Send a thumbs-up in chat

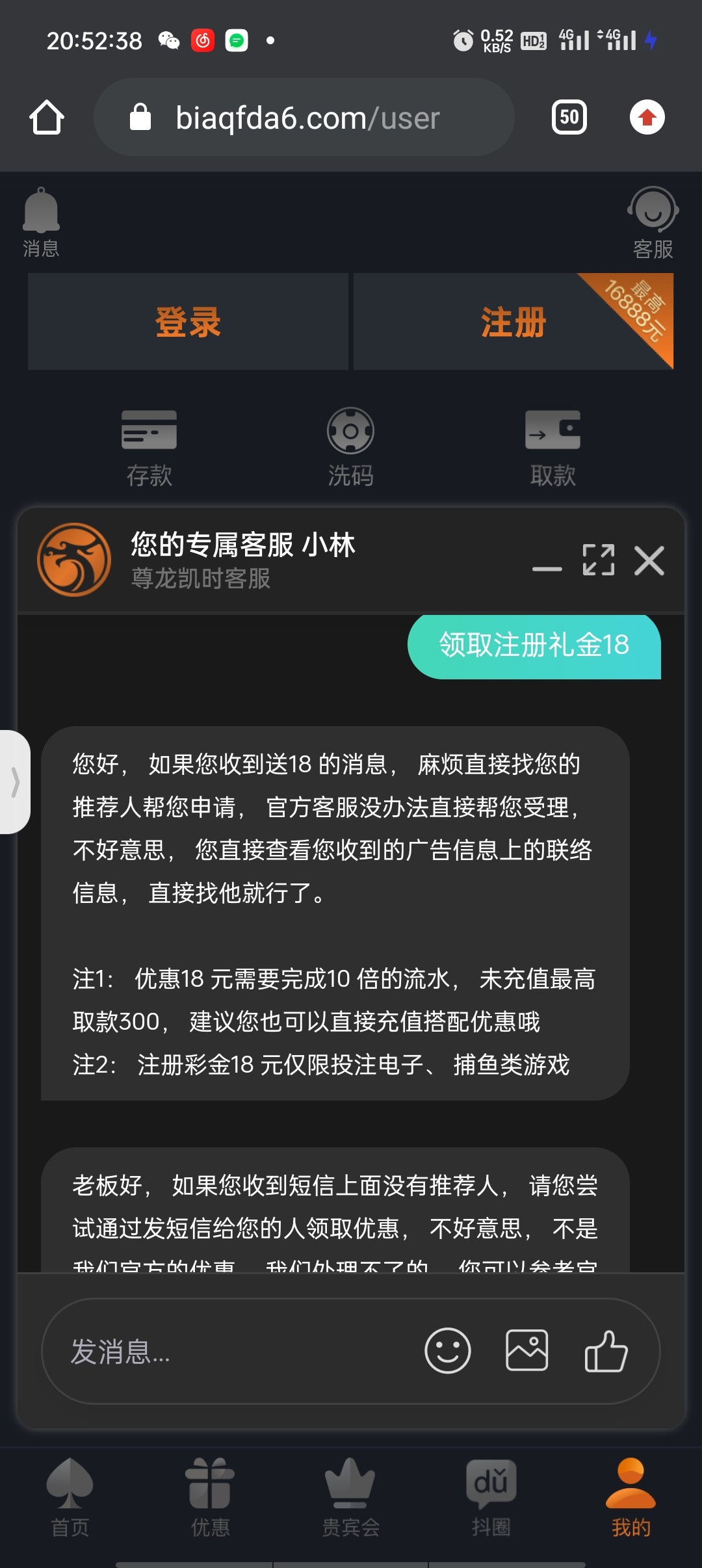[606, 1350]
